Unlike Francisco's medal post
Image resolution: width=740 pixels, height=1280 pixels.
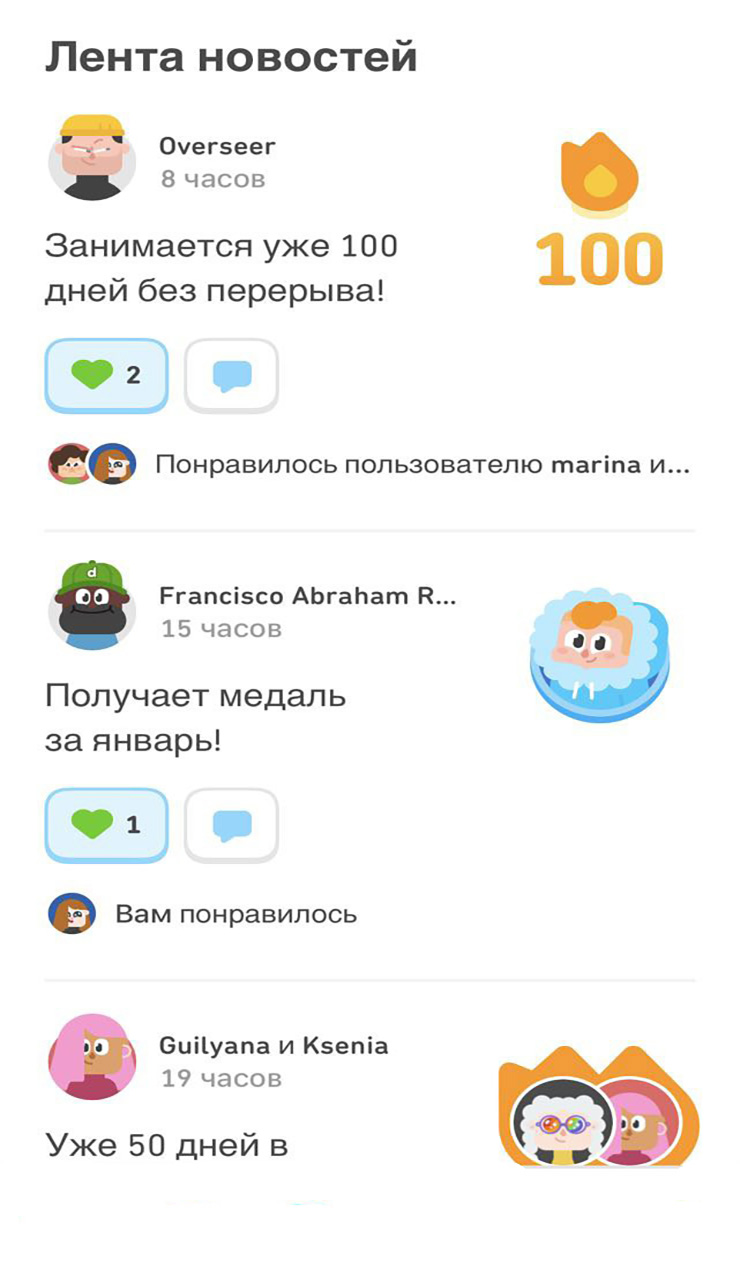pos(106,824)
